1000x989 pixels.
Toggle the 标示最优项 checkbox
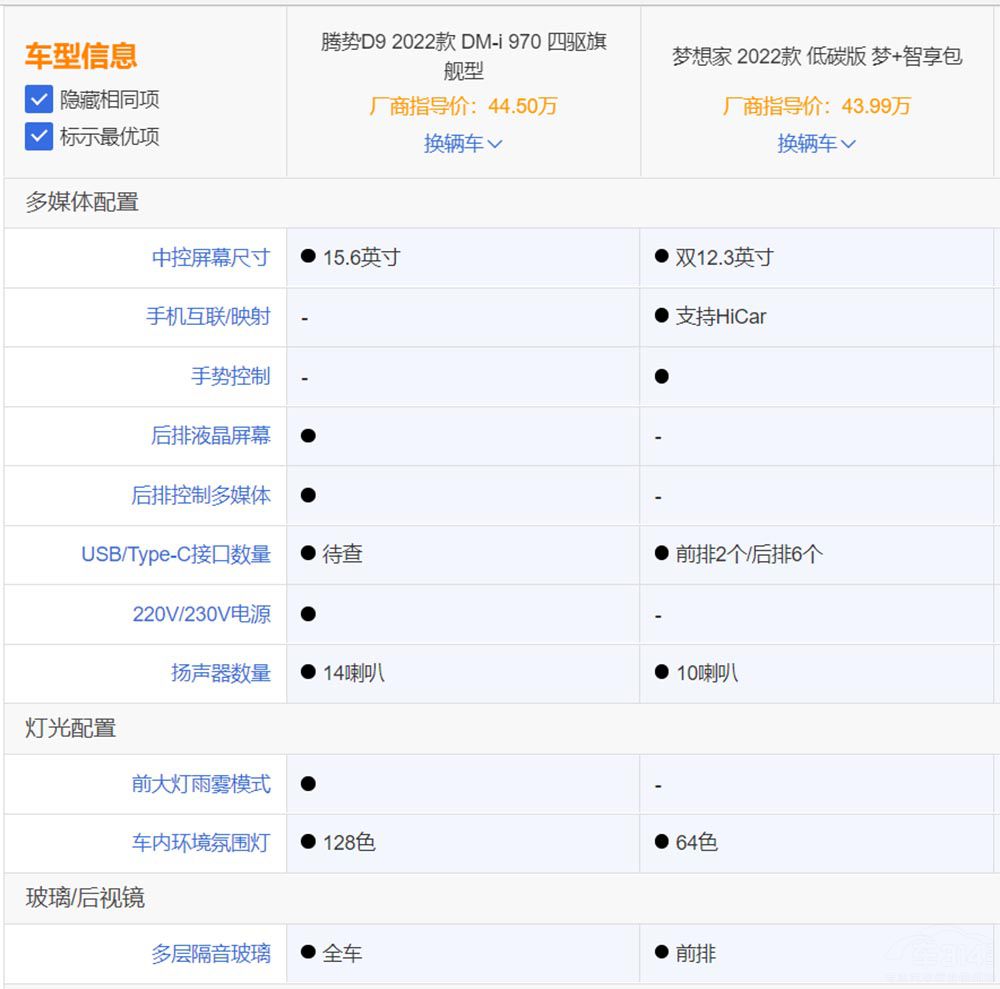pos(39,136)
